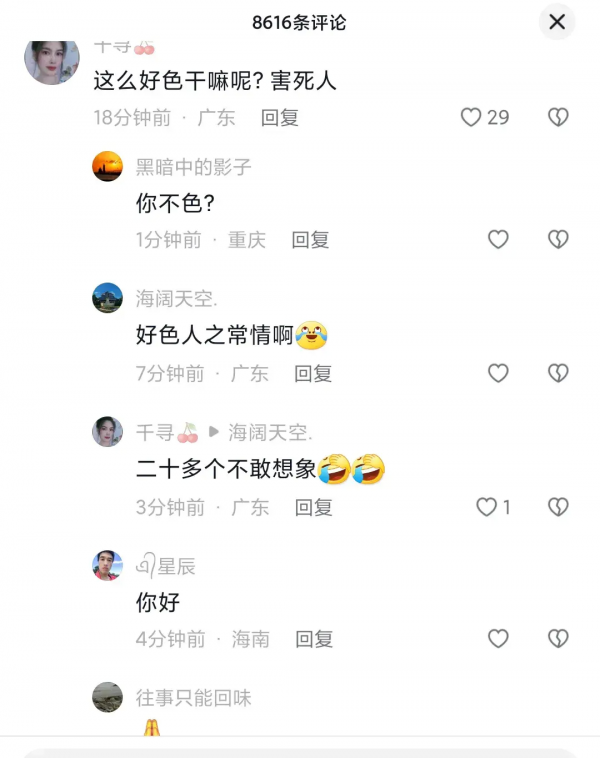
Task: Reply to 好色人之常情啊 comment
Action: pos(313,373)
